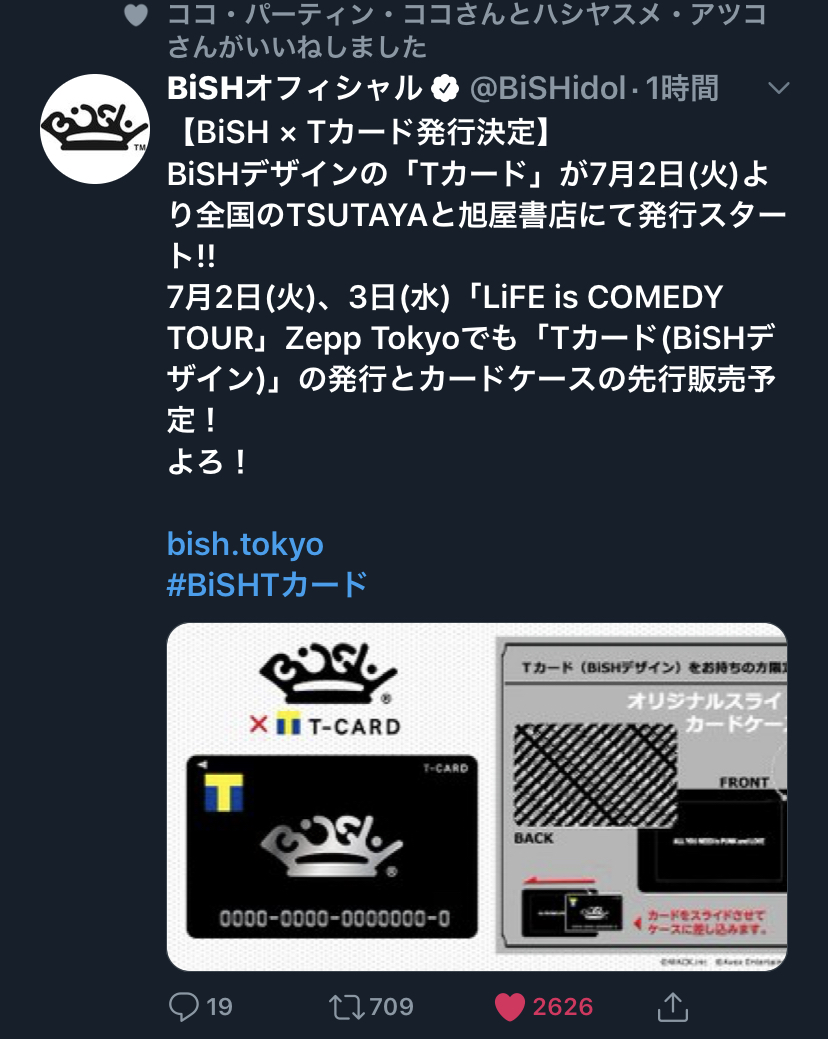Reply to the BiSH tweet

[185, 1005]
